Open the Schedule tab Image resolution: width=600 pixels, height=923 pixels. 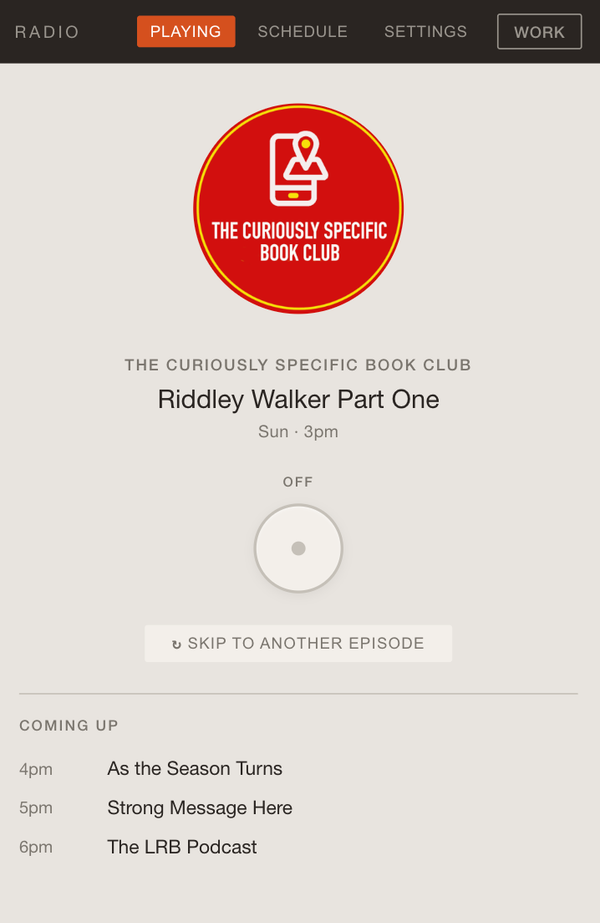coord(302,32)
